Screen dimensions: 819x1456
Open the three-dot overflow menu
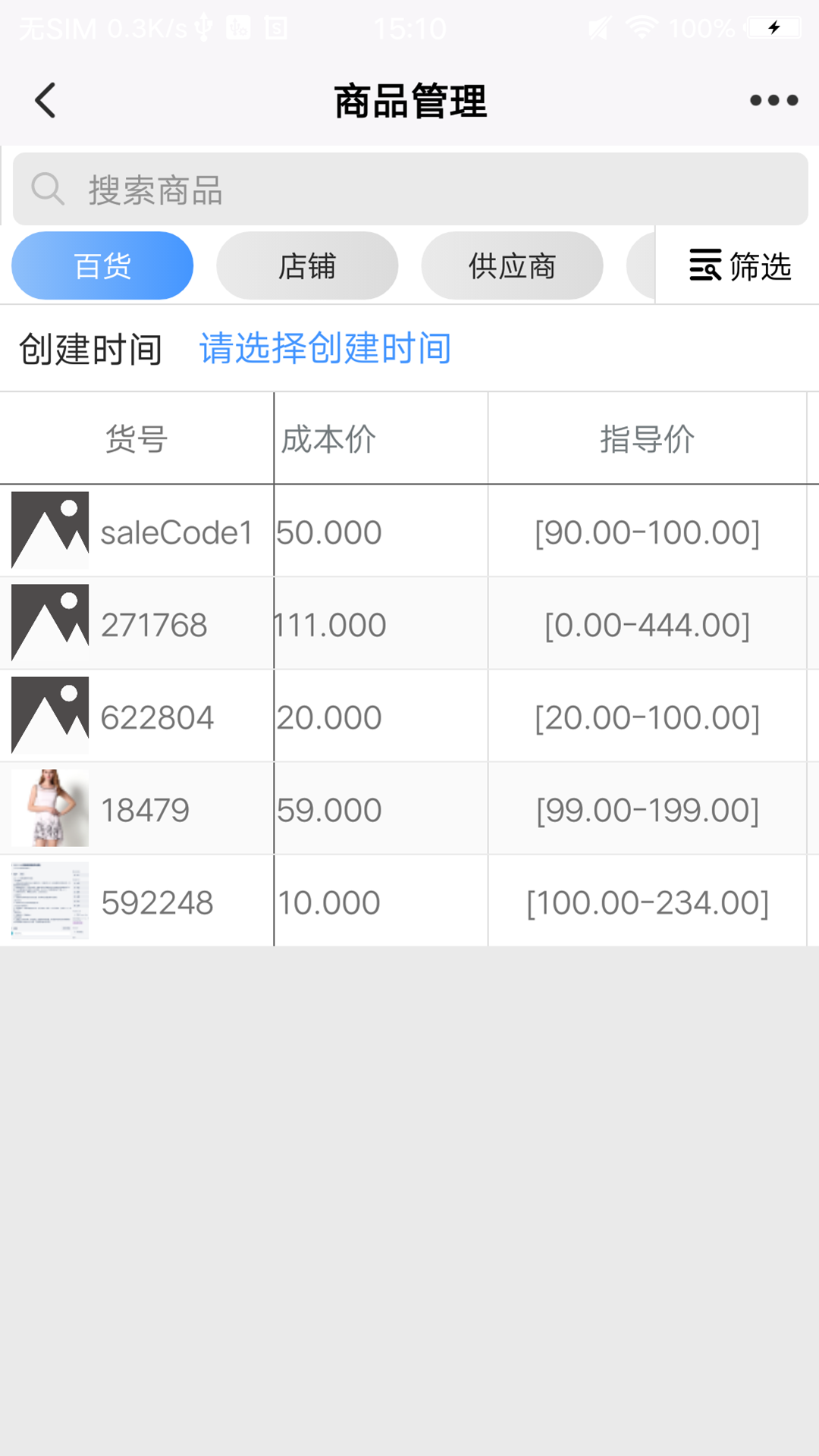[773, 101]
